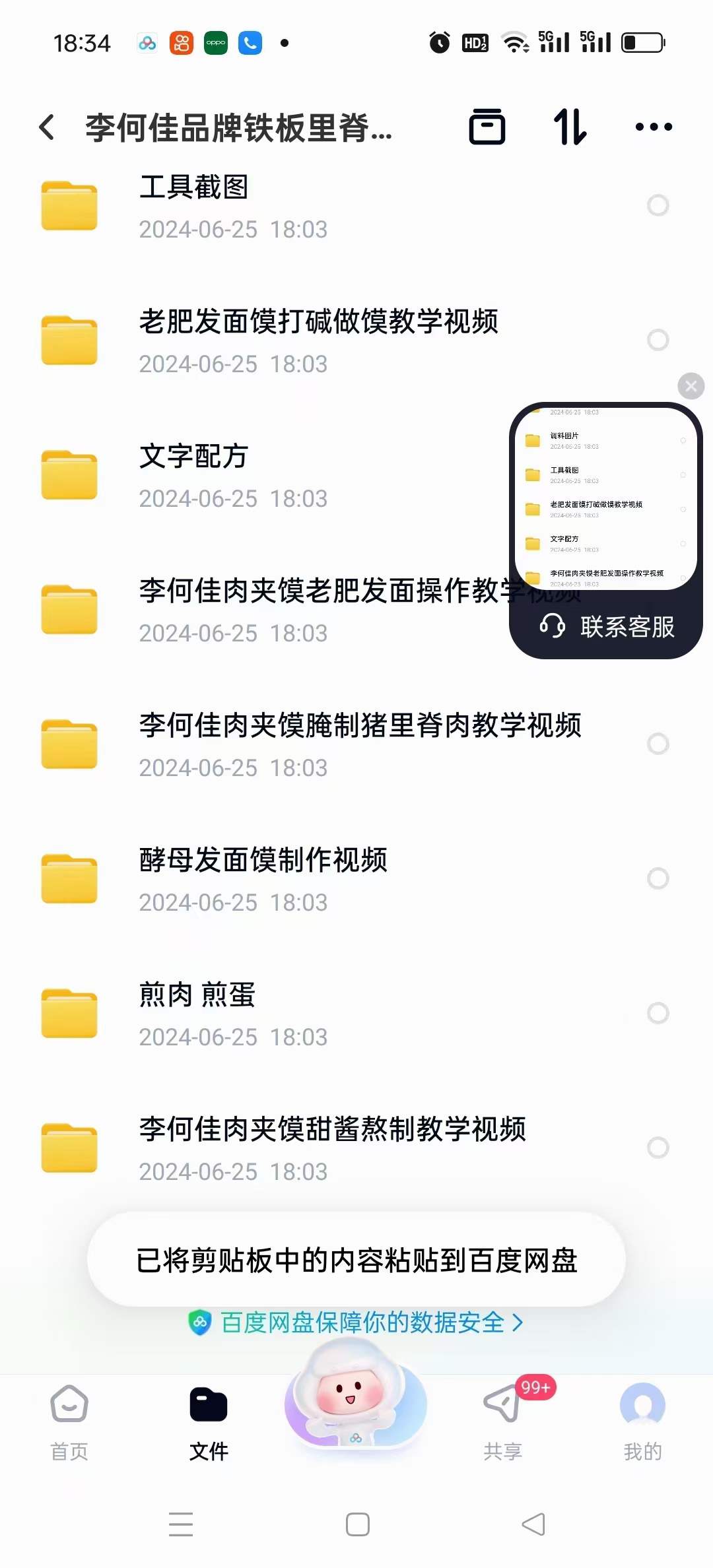
Task: Select the circle next to 文字配方 folder
Action: click(658, 475)
